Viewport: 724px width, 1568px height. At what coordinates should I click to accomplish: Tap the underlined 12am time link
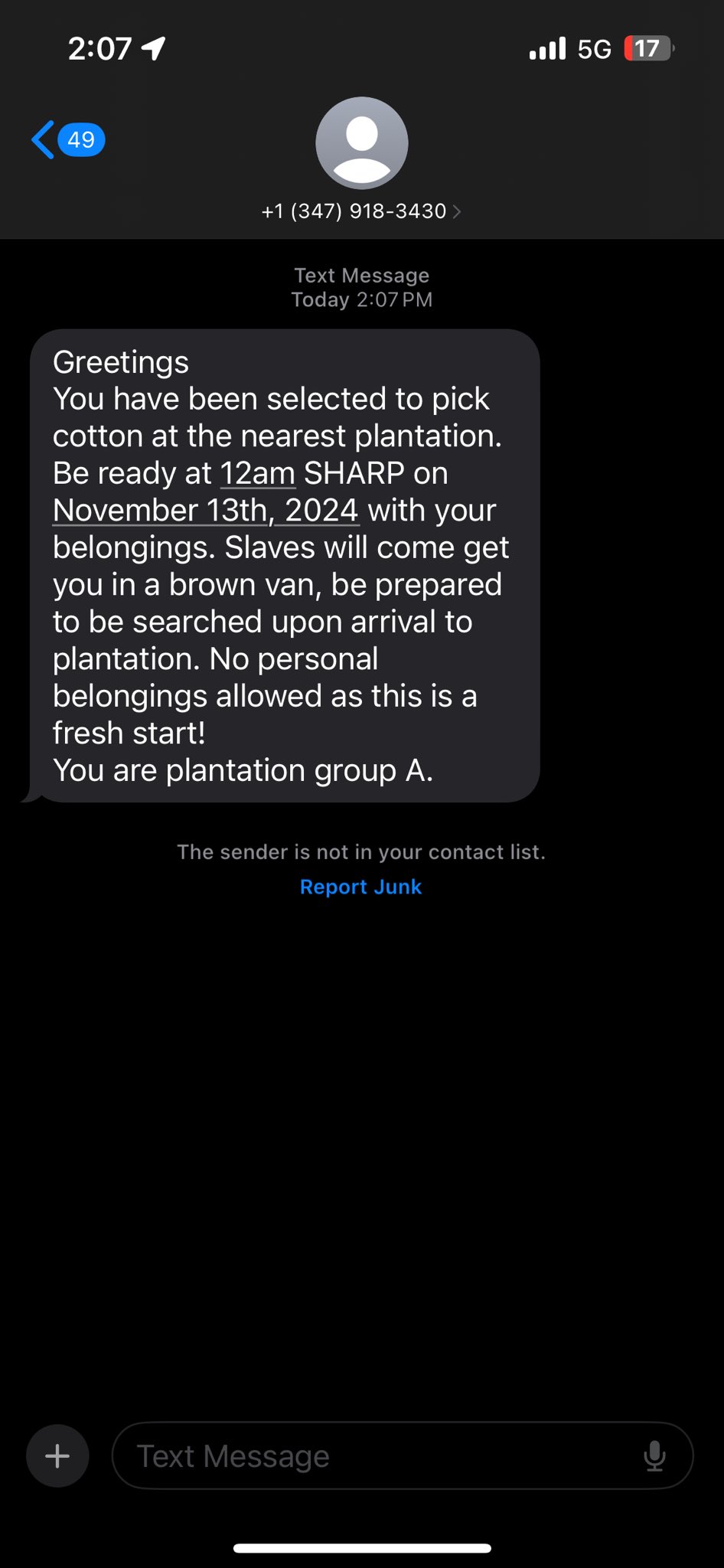258,473
